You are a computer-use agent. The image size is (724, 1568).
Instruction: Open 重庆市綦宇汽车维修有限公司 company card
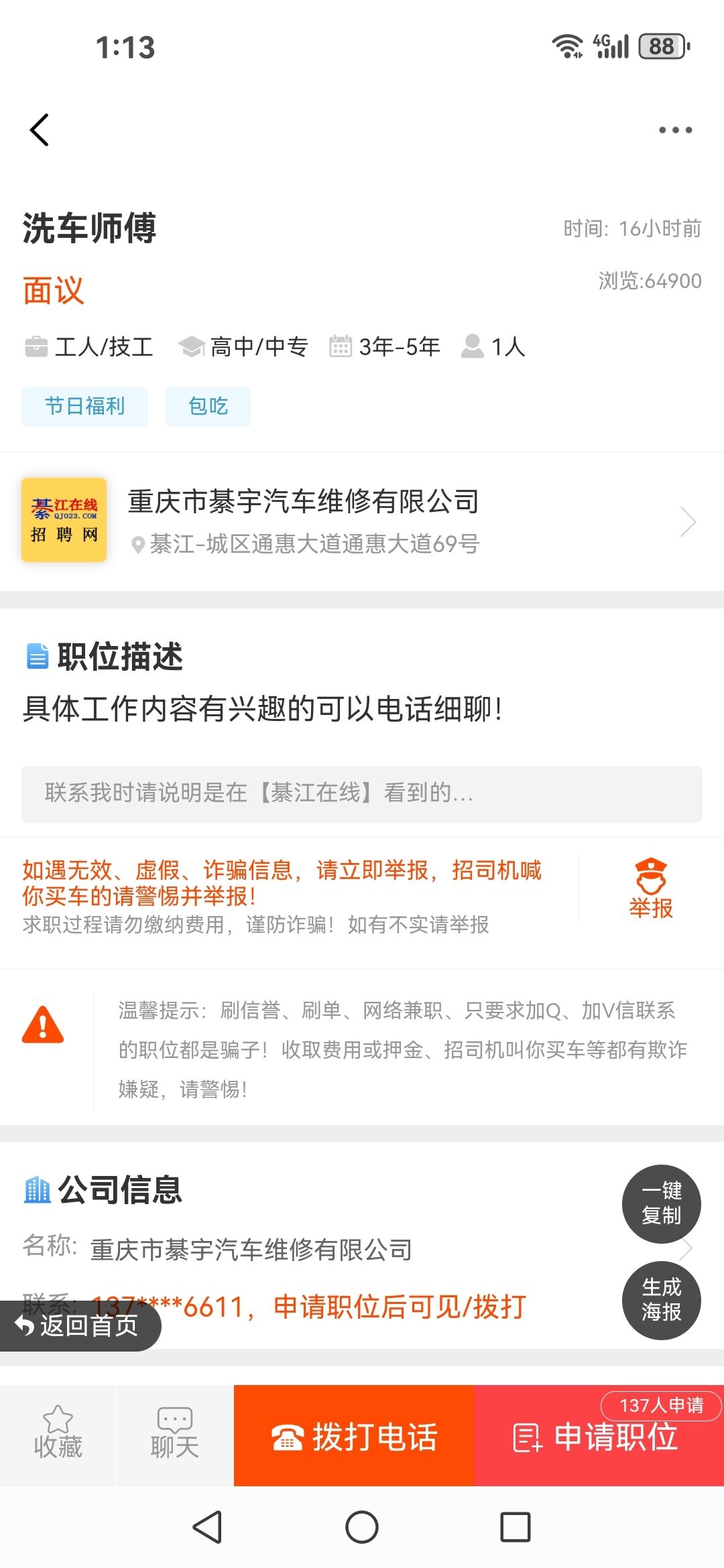tap(362, 521)
